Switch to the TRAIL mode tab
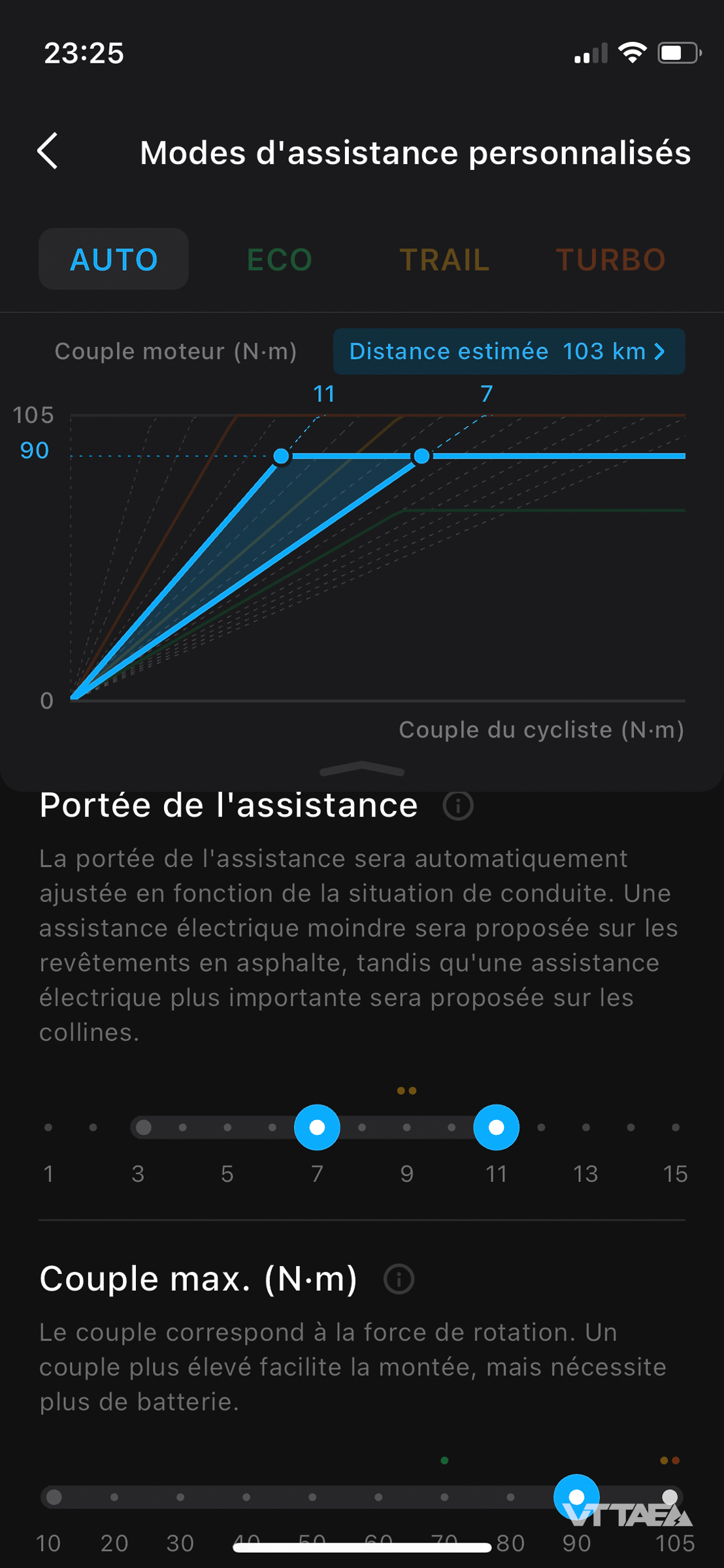 tap(444, 259)
